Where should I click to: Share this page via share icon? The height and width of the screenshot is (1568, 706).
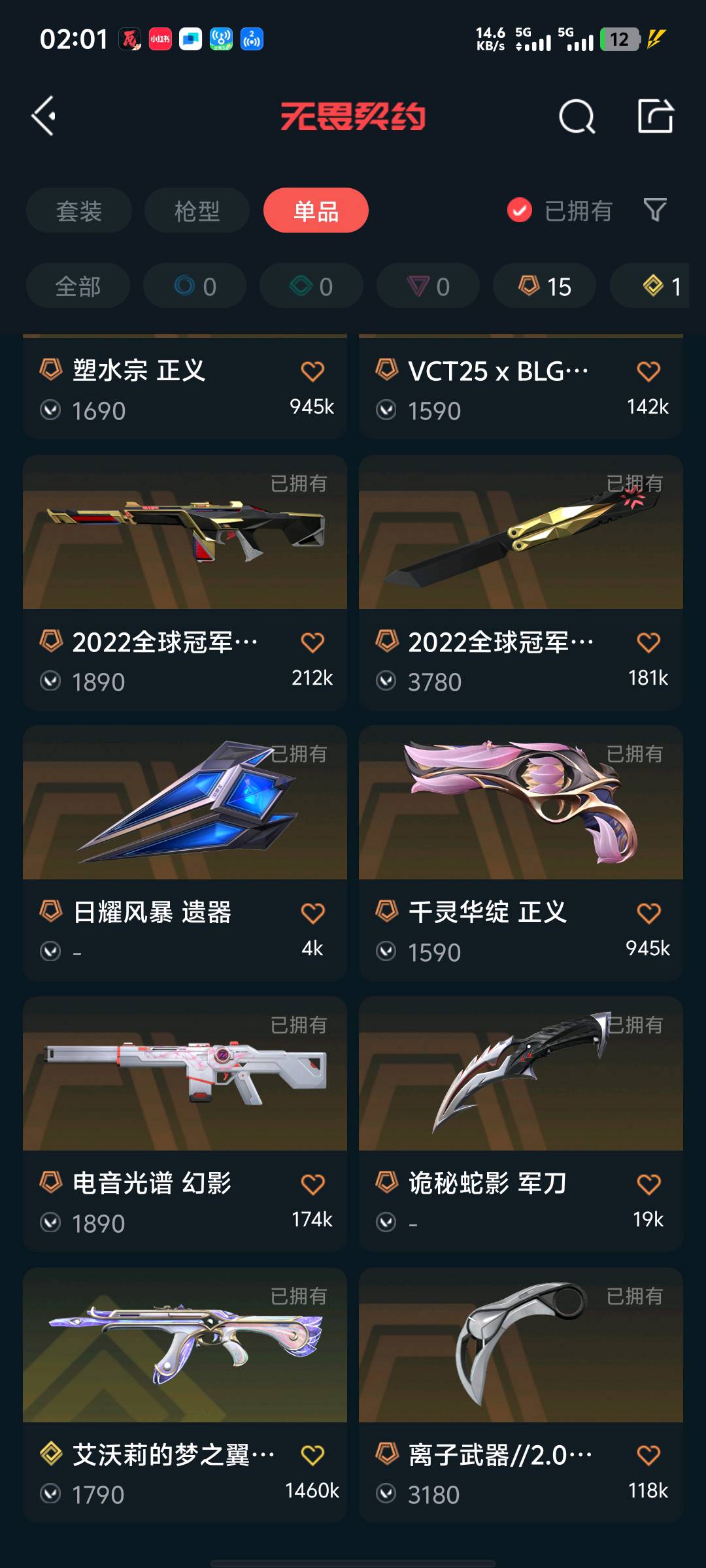[655, 116]
